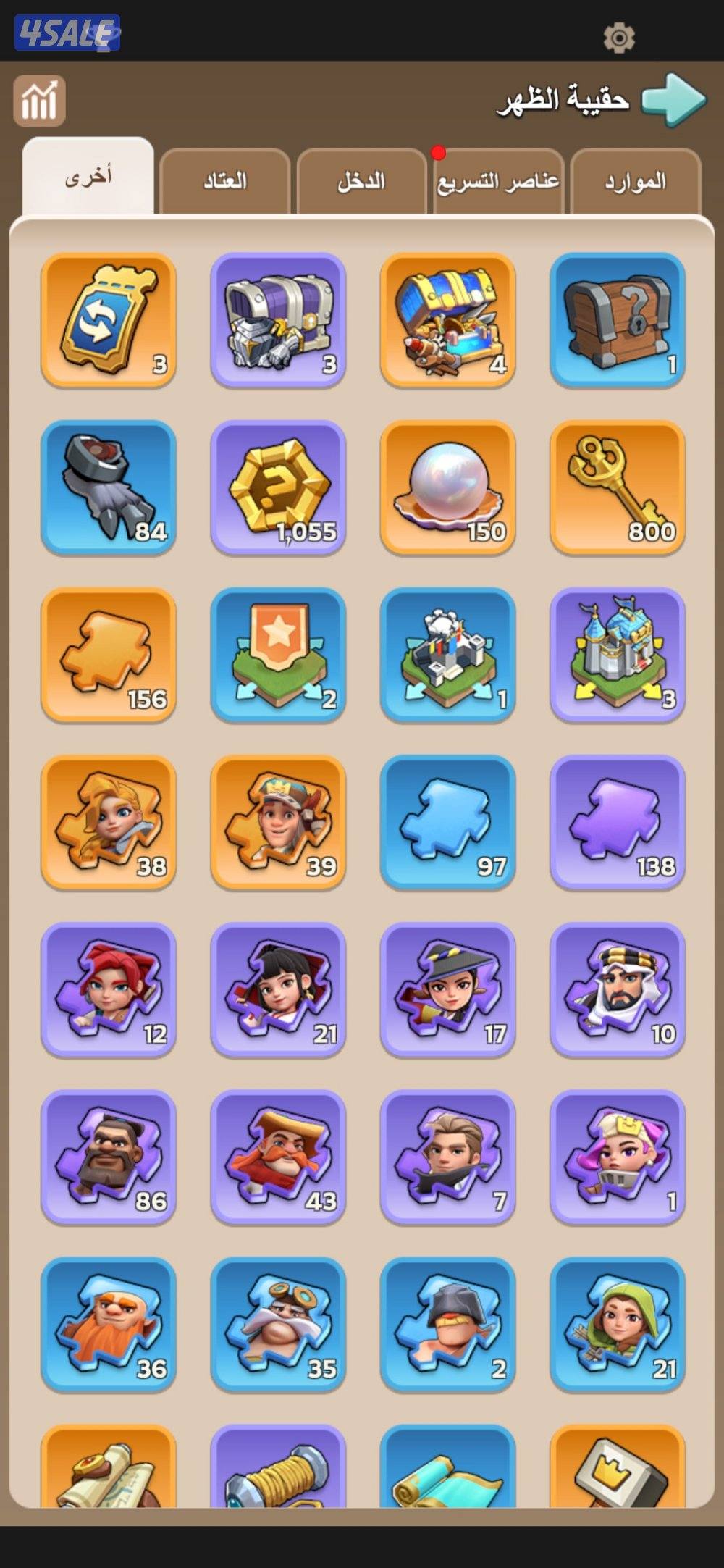Tap the teal back arrow
The image size is (724, 1568).
673,99
